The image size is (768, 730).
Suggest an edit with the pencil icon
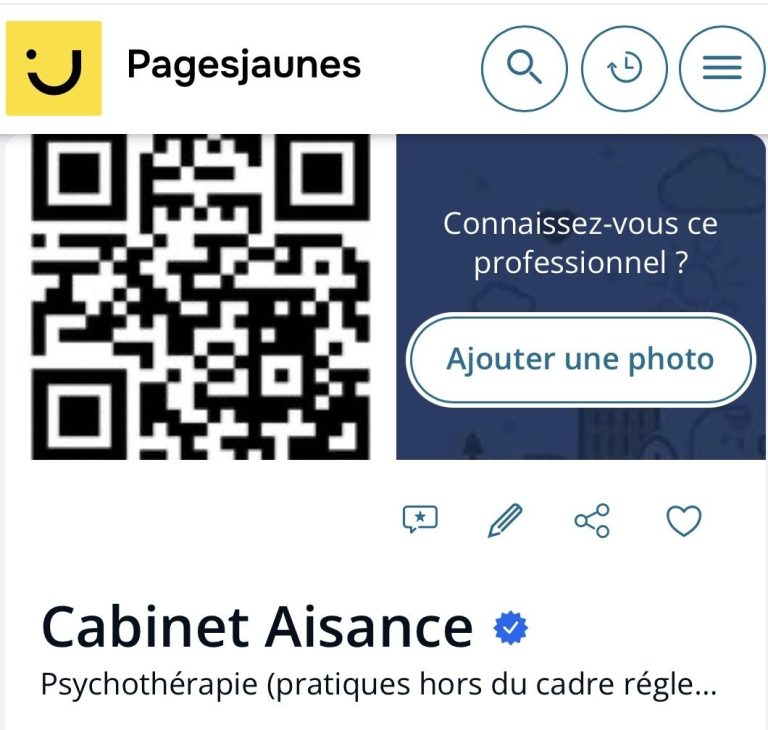(x=506, y=520)
